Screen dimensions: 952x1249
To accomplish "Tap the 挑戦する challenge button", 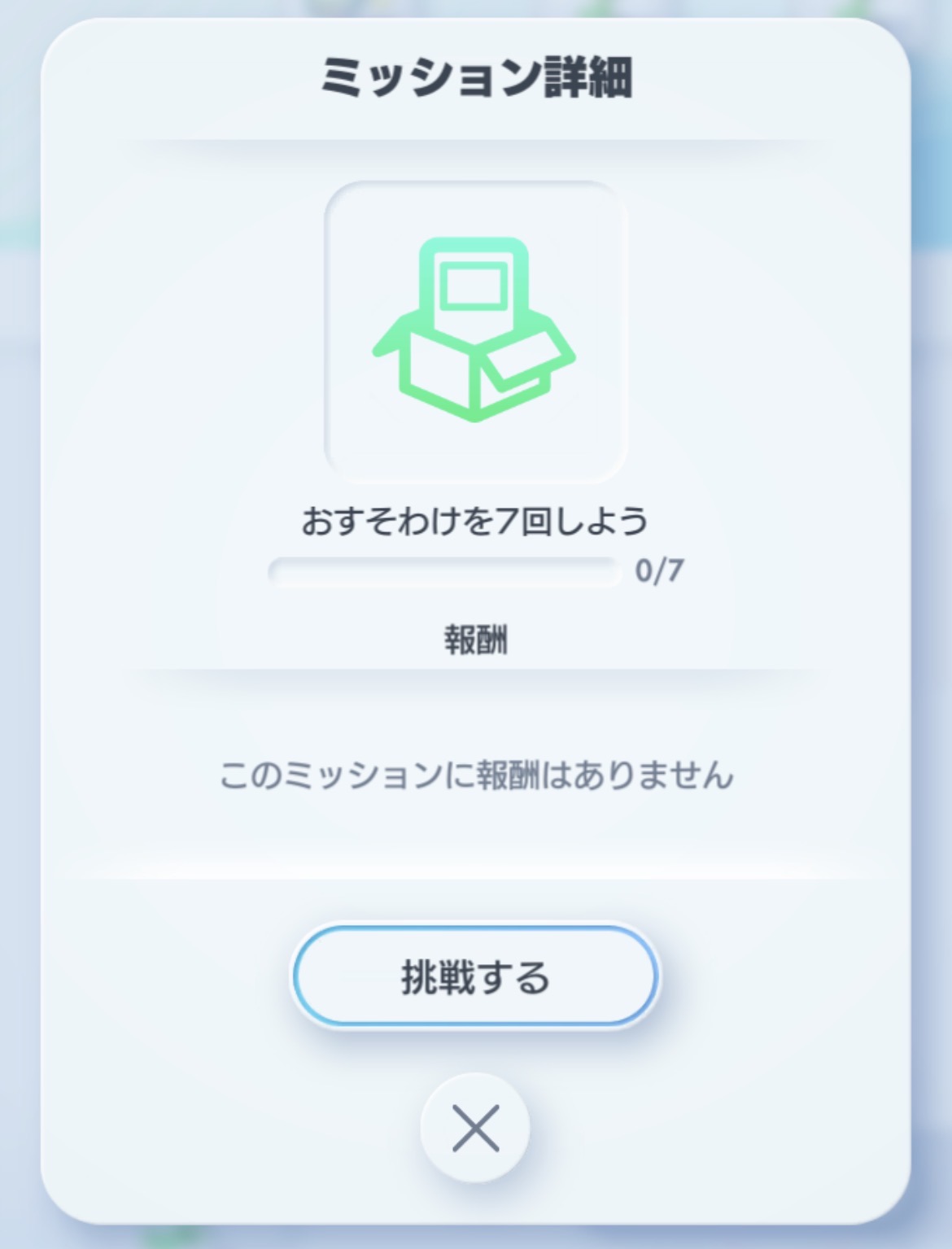I will click(475, 976).
